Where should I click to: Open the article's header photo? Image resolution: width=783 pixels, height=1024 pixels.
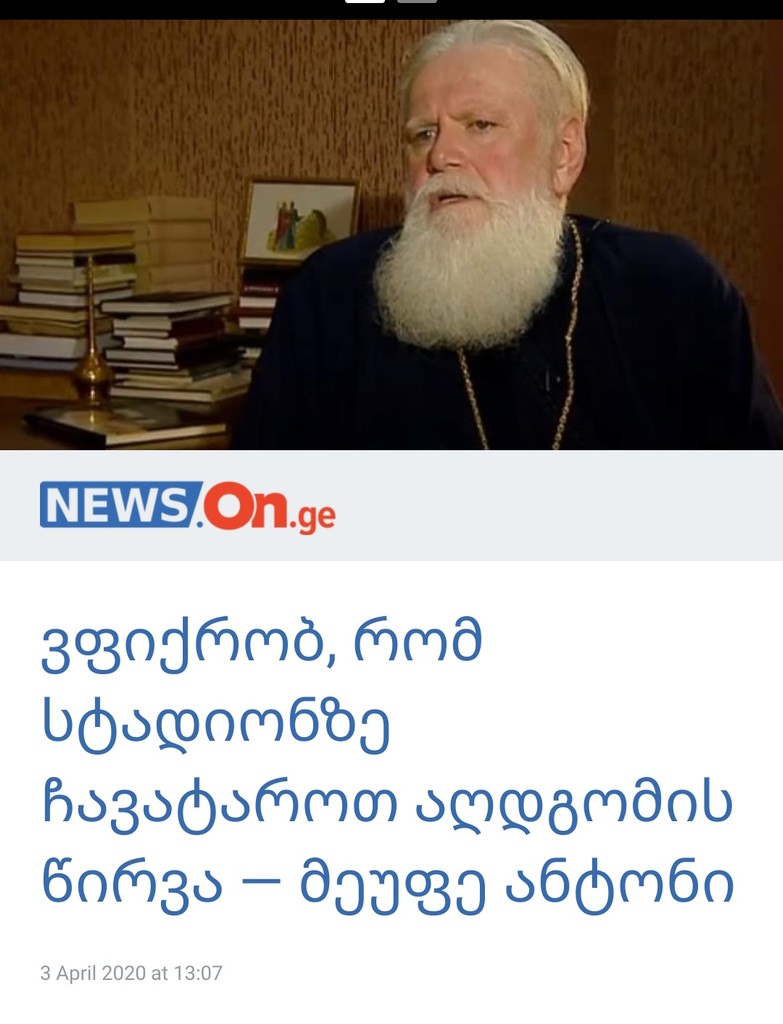click(391, 235)
